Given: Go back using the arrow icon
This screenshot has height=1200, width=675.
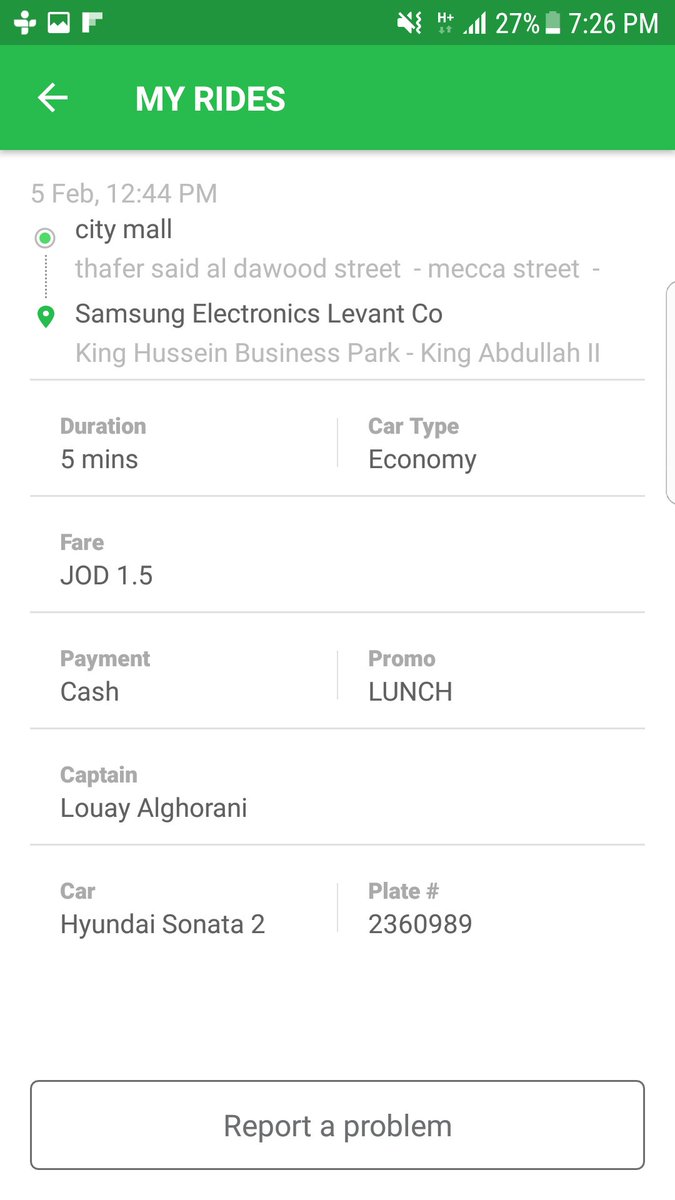Looking at the screenshot, I should (x=52, y=98).
